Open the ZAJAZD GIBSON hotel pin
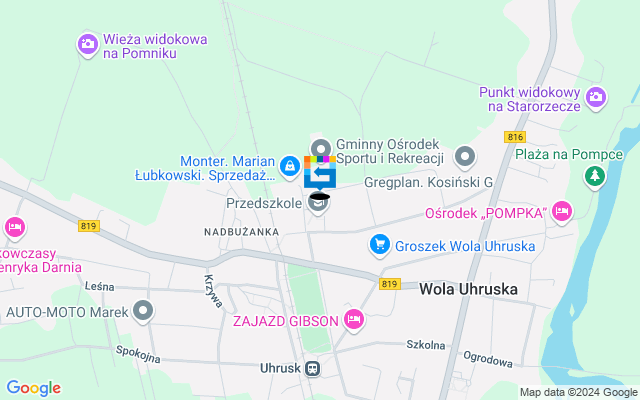This screenshot has width=640, height=400. pyautogui.click(x=352, y=320)
